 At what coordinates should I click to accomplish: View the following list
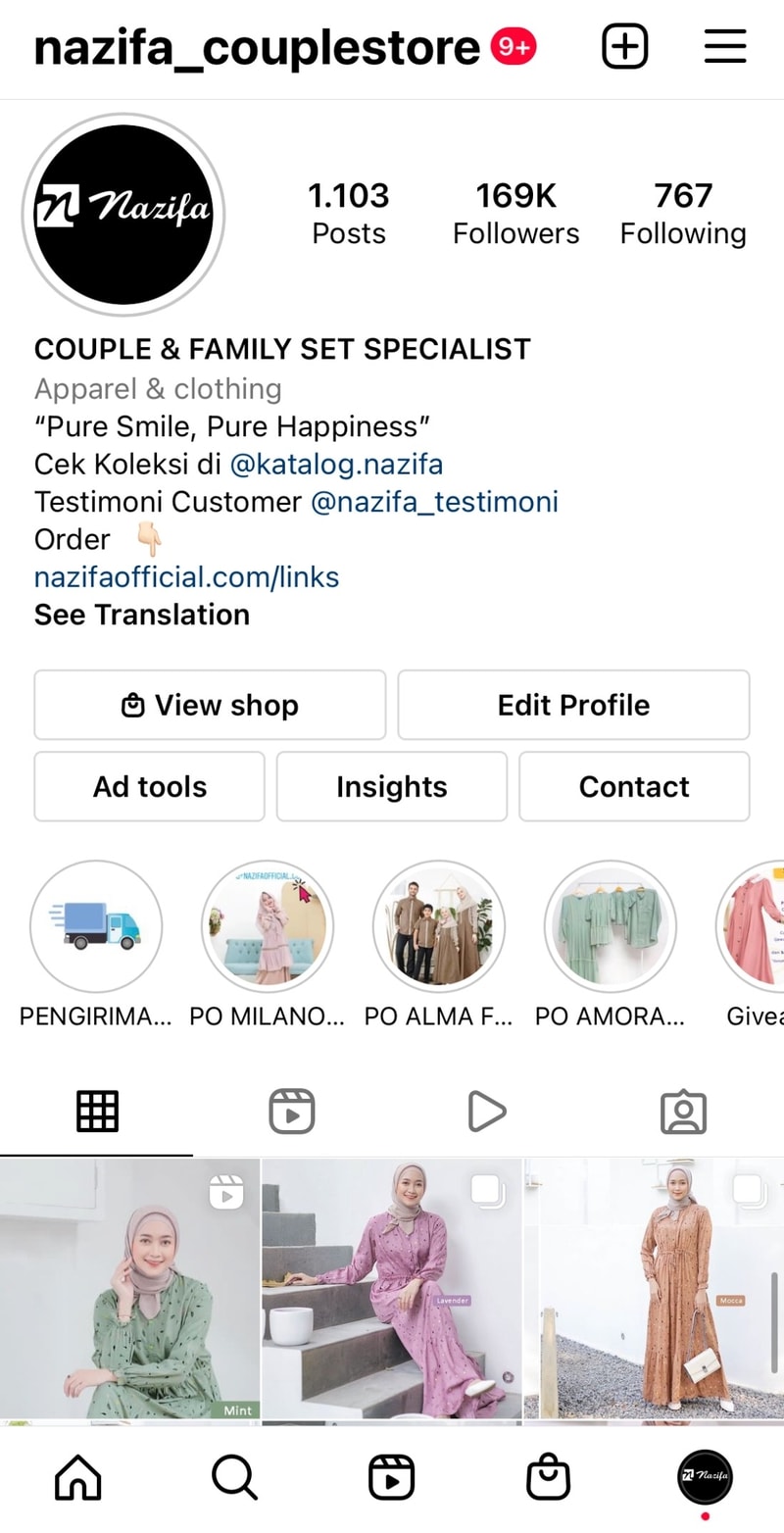tap(683, 213)
